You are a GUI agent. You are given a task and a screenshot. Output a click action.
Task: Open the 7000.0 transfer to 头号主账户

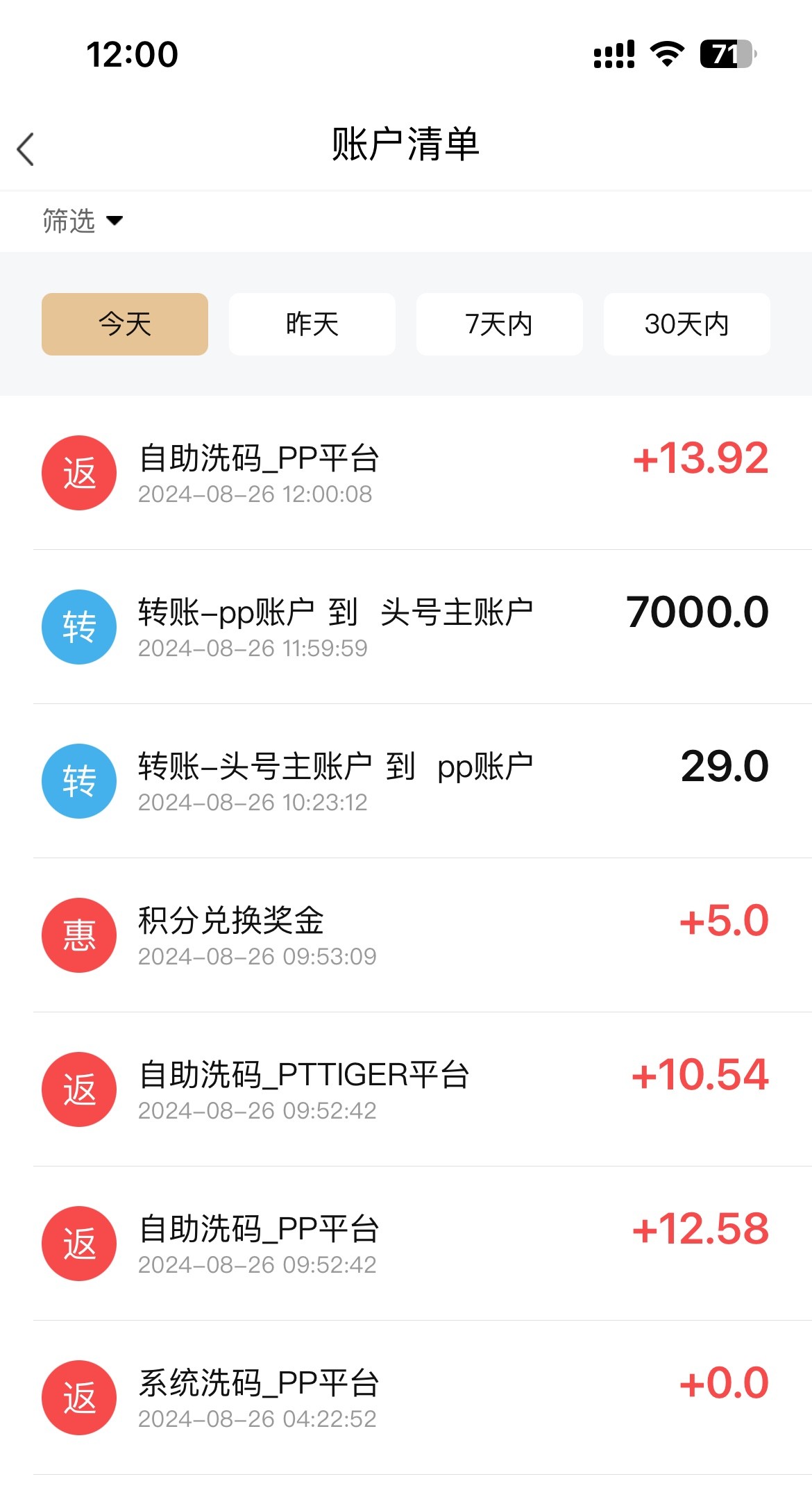tap(406, 627)
